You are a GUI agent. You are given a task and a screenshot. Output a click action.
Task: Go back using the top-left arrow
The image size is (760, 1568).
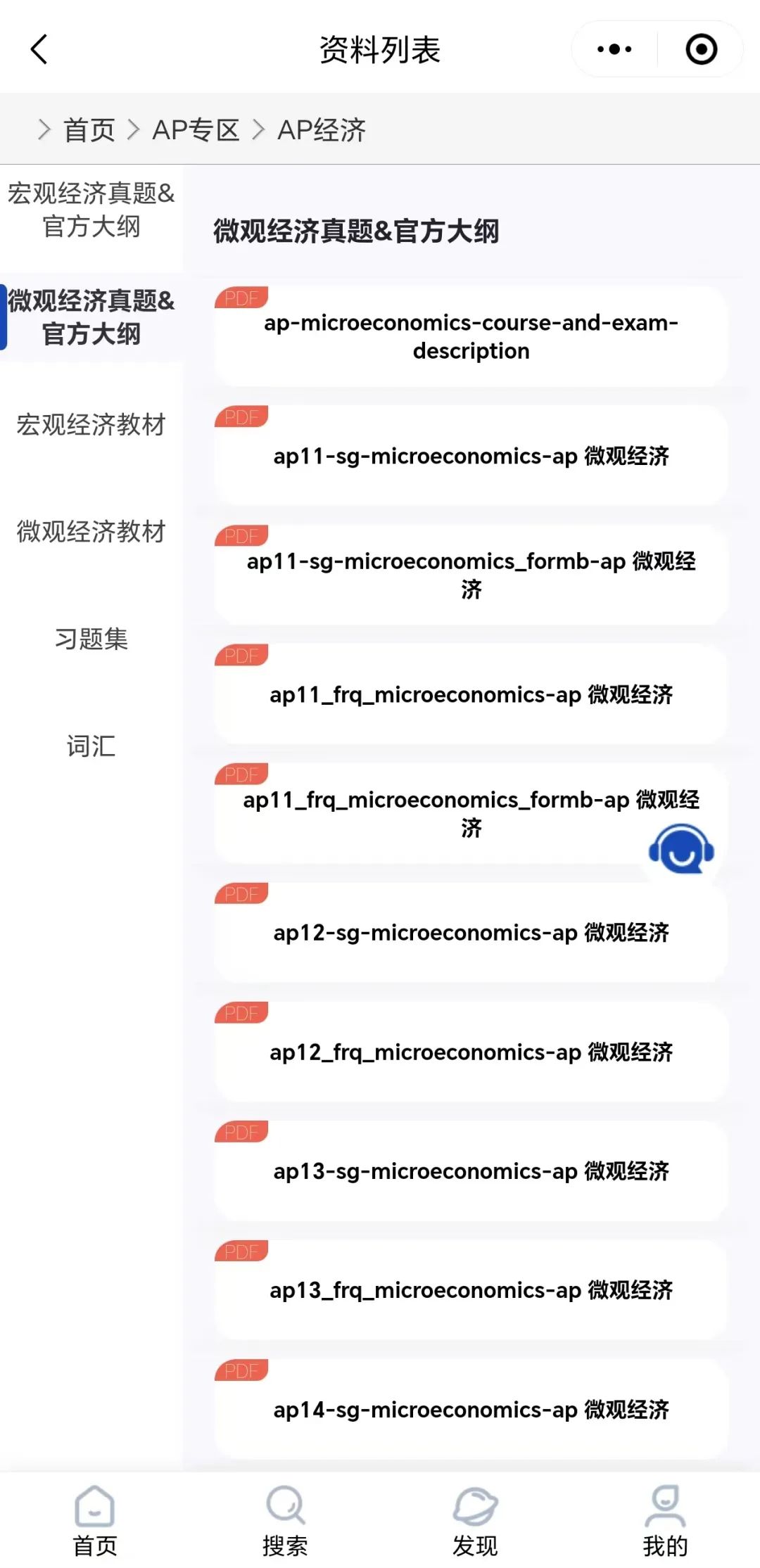(39, 49)
